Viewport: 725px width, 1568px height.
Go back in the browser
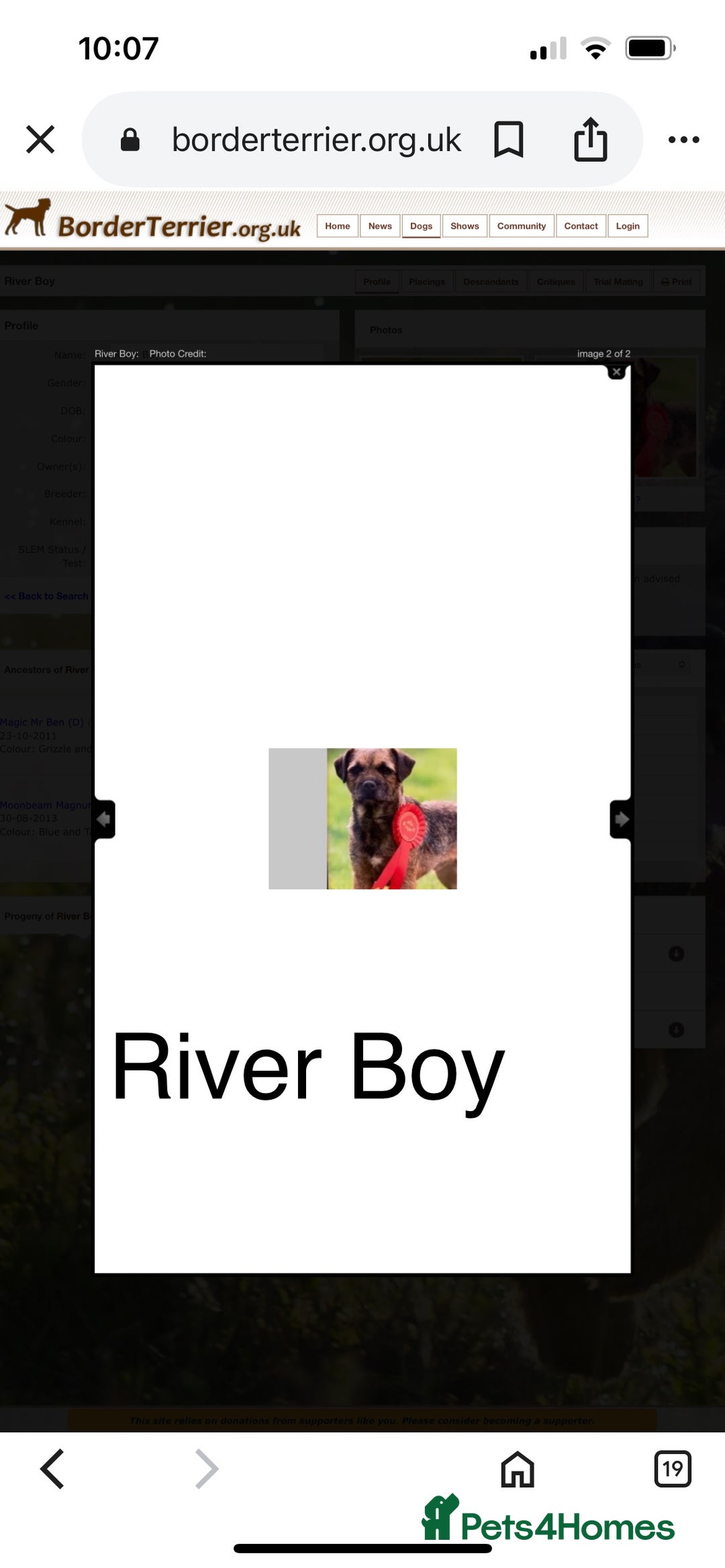click(52, 1469)
